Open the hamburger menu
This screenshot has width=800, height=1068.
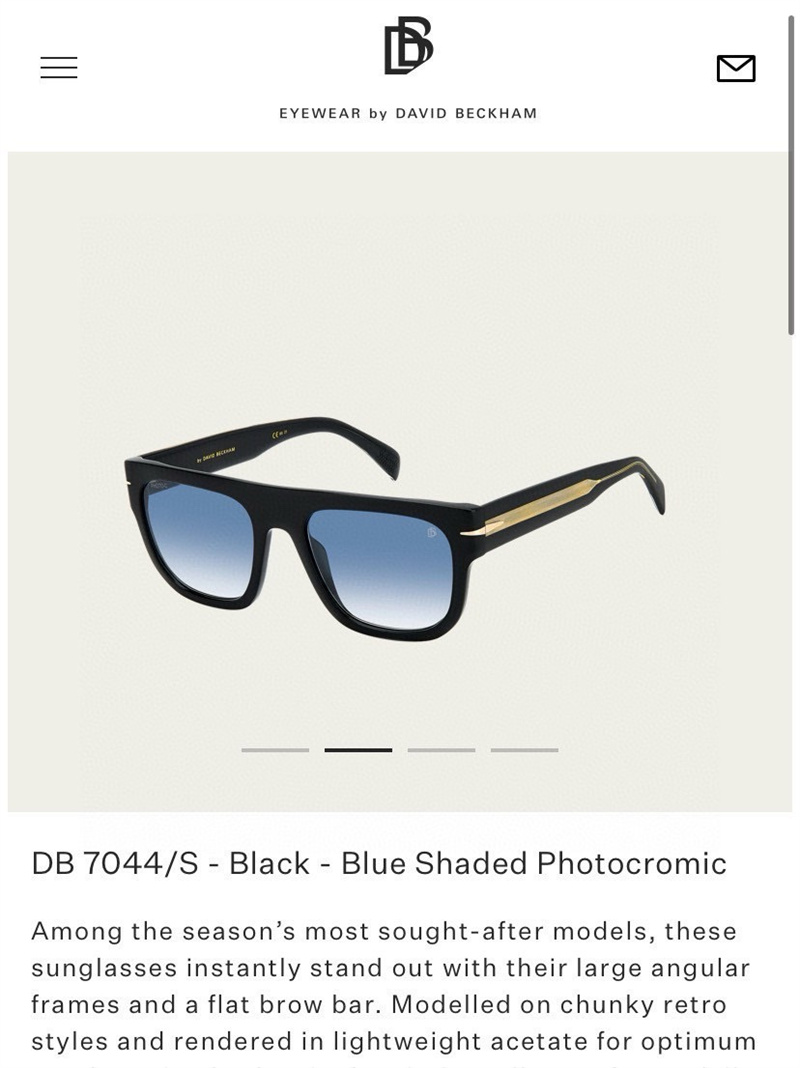(x=59, y=67)
